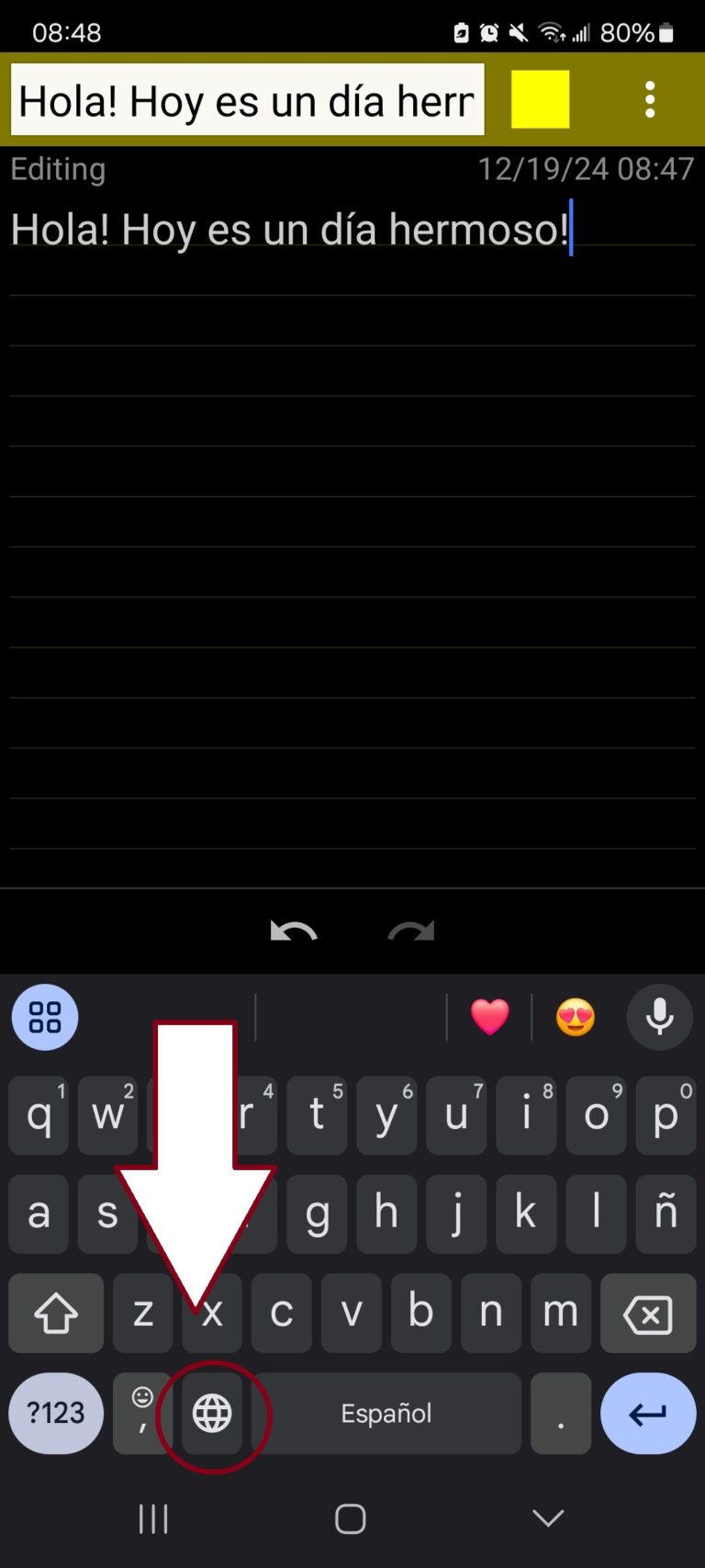Switch to the ?123 symbols keyboard

[56, 1414]
